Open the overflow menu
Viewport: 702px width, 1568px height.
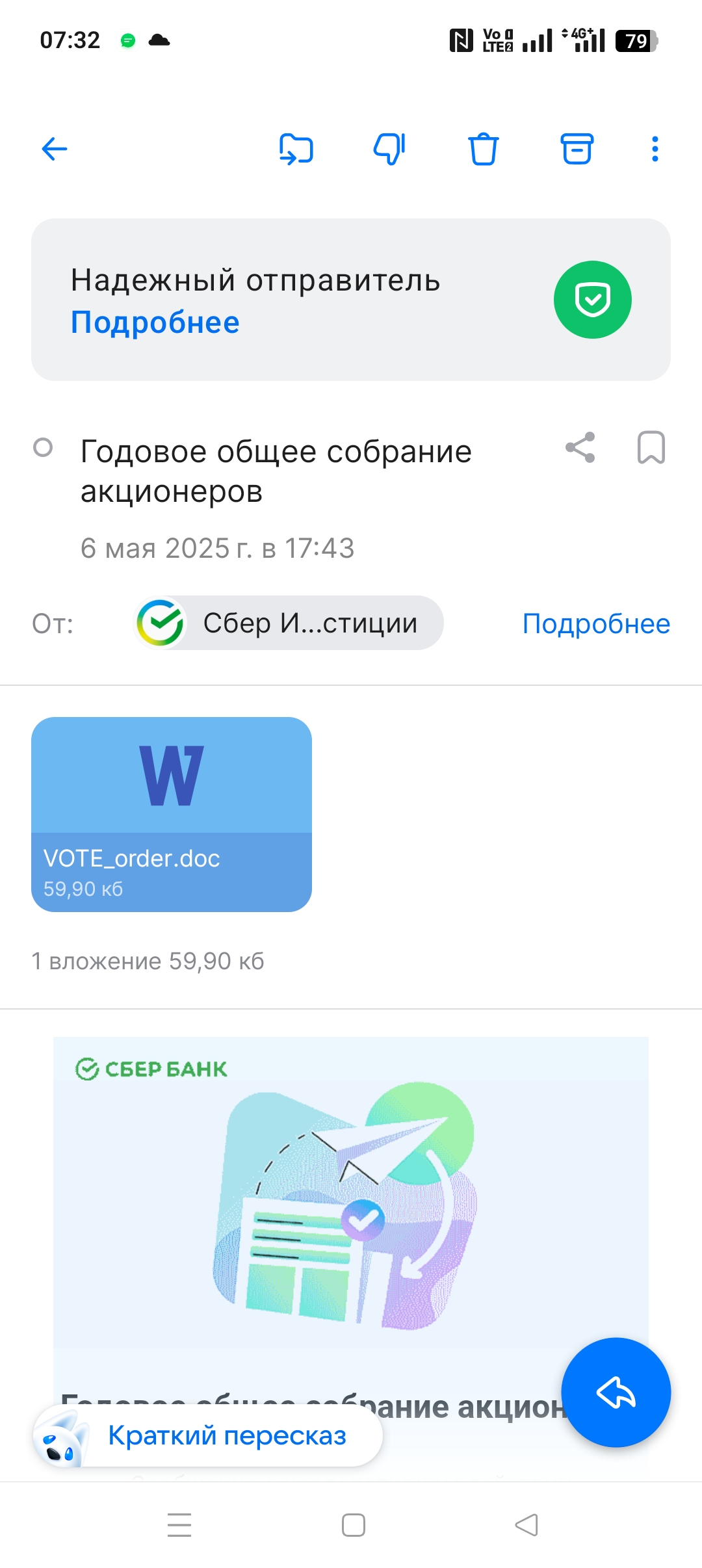coord(655,149)
